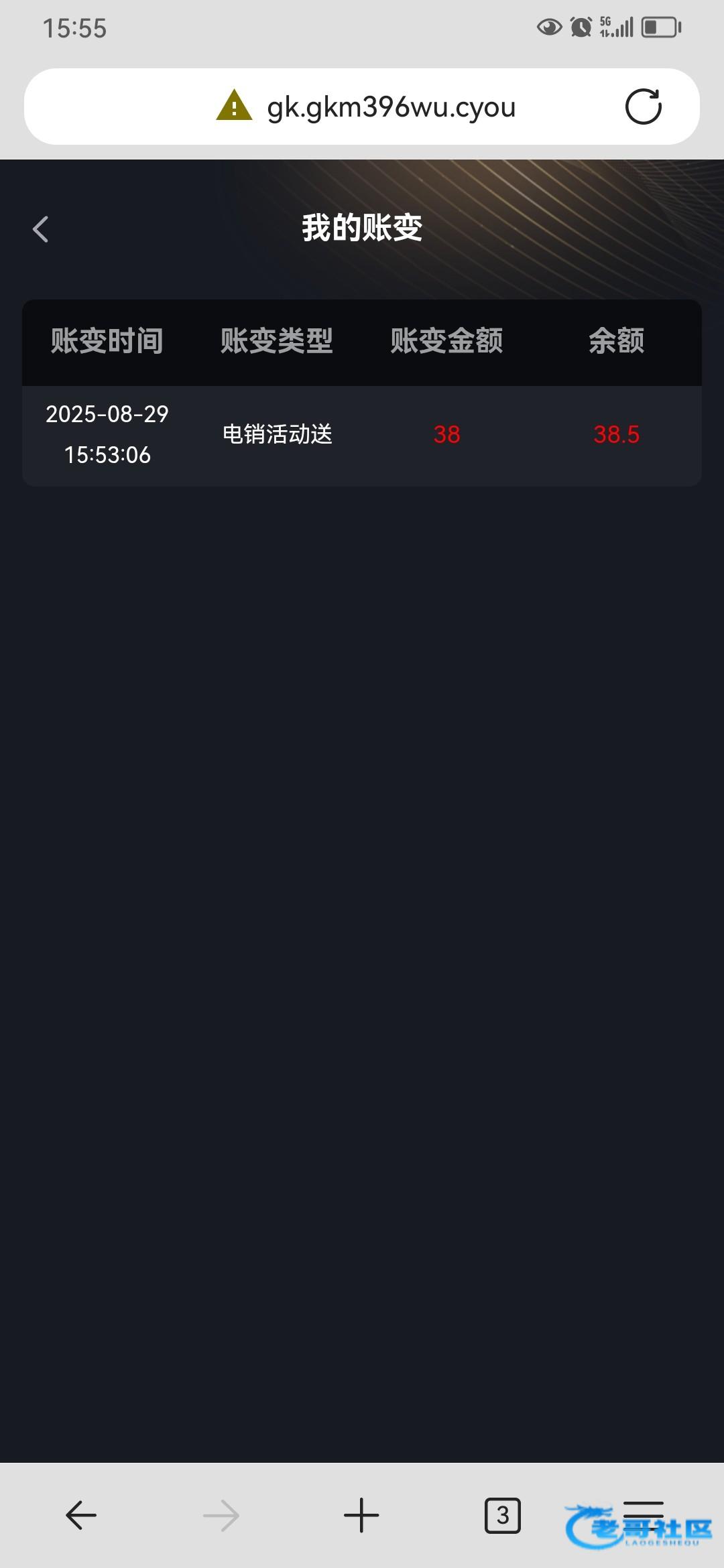The width and height of the screenshot is (724, 1568).
Task: Show the 3 open tabs
Action: point(502,1515)
